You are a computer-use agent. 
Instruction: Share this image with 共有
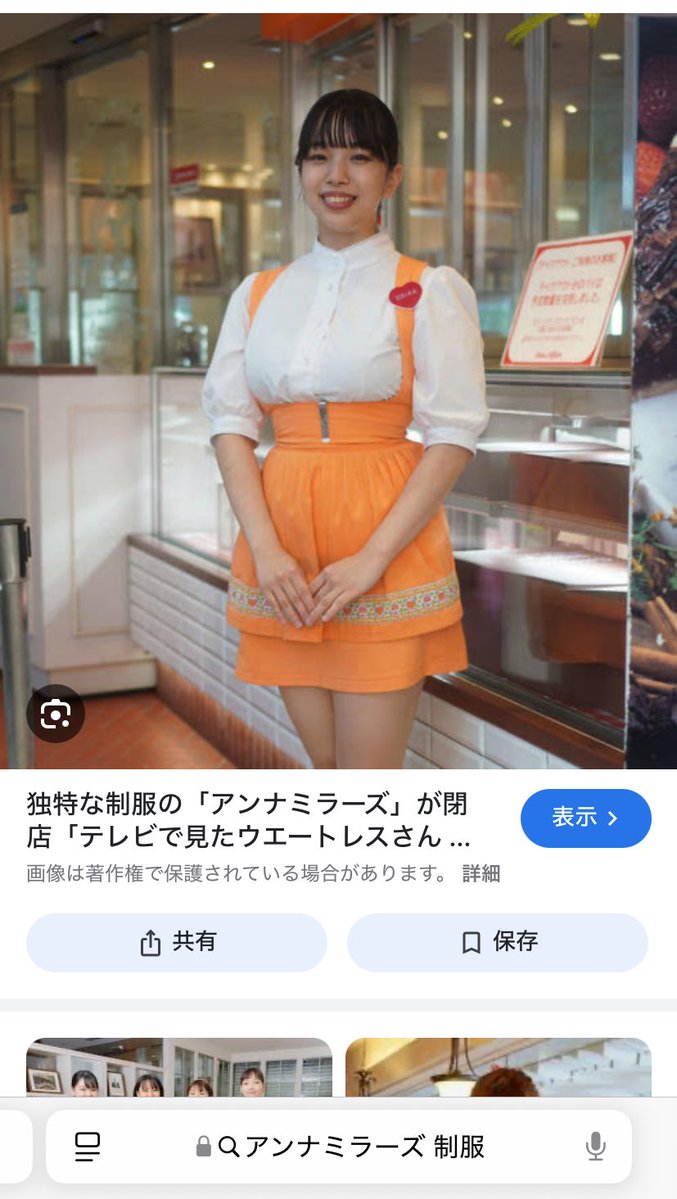pos(177,942)
